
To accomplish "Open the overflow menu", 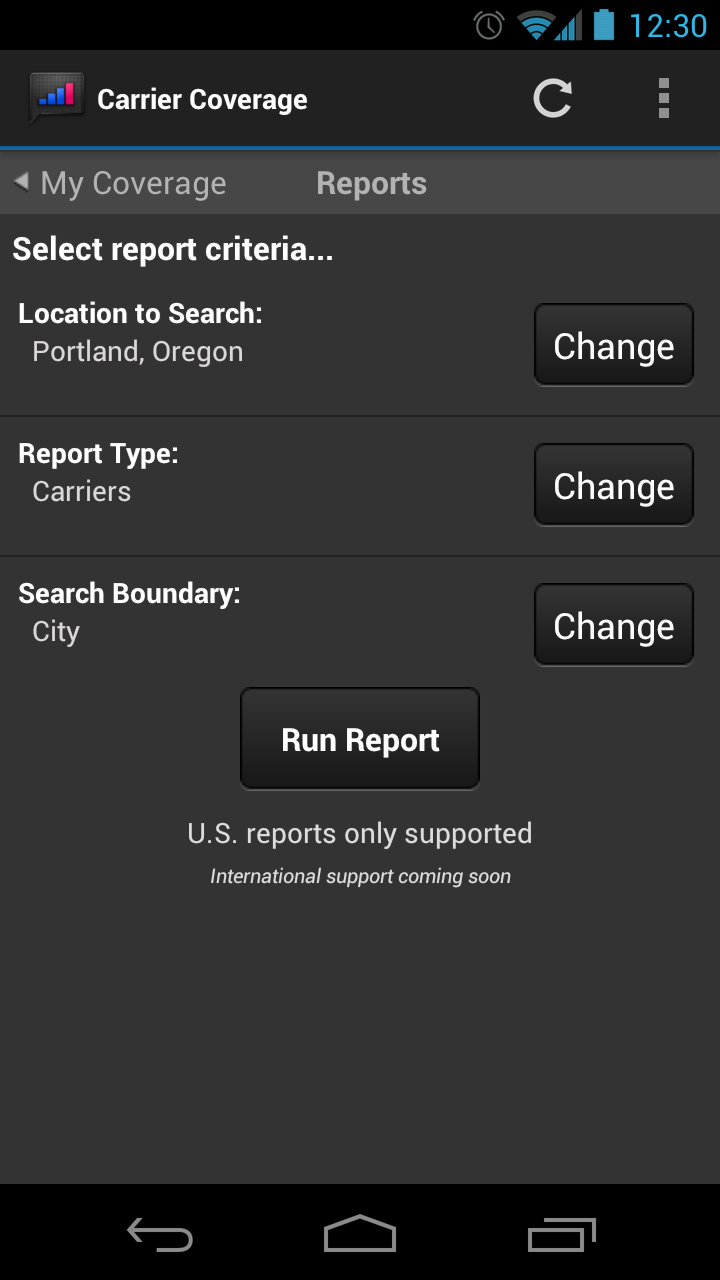I will point(663,99).
